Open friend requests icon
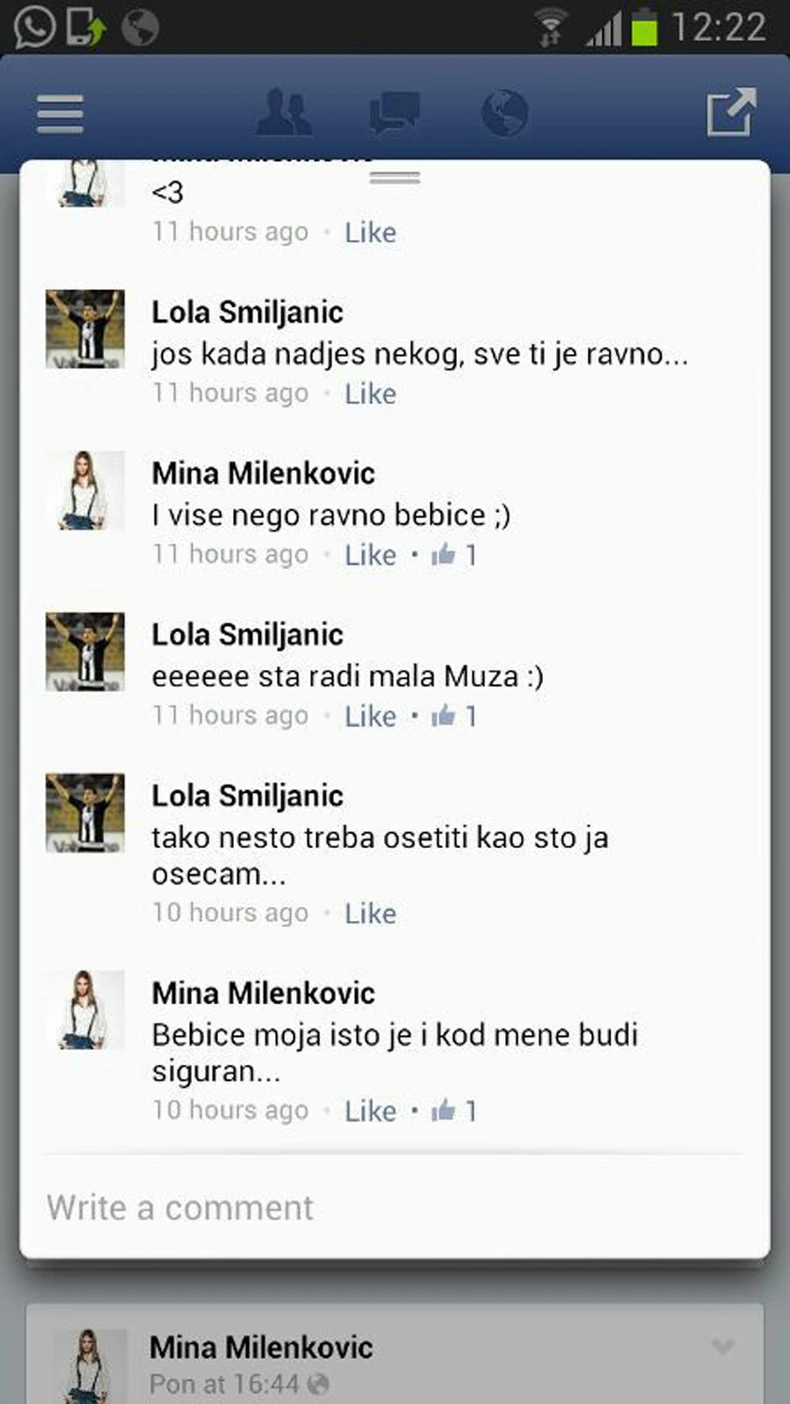This screenshot has width=790, height=1404. click(x=284, y=113)
